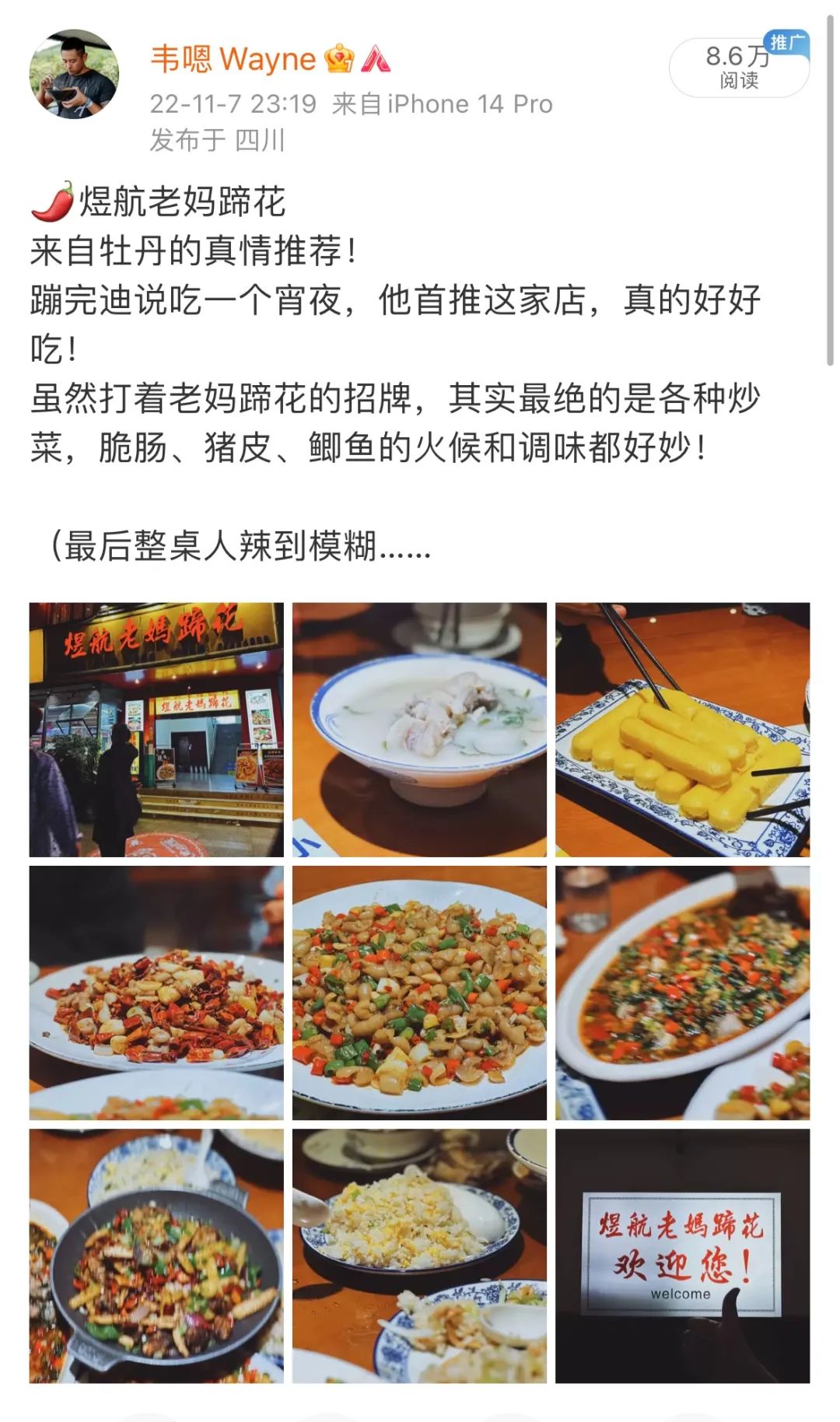The width and height of the screenshot is (840, 1422).
Task: Open the dried chili dish photo
Action: (x=156, y=993)
